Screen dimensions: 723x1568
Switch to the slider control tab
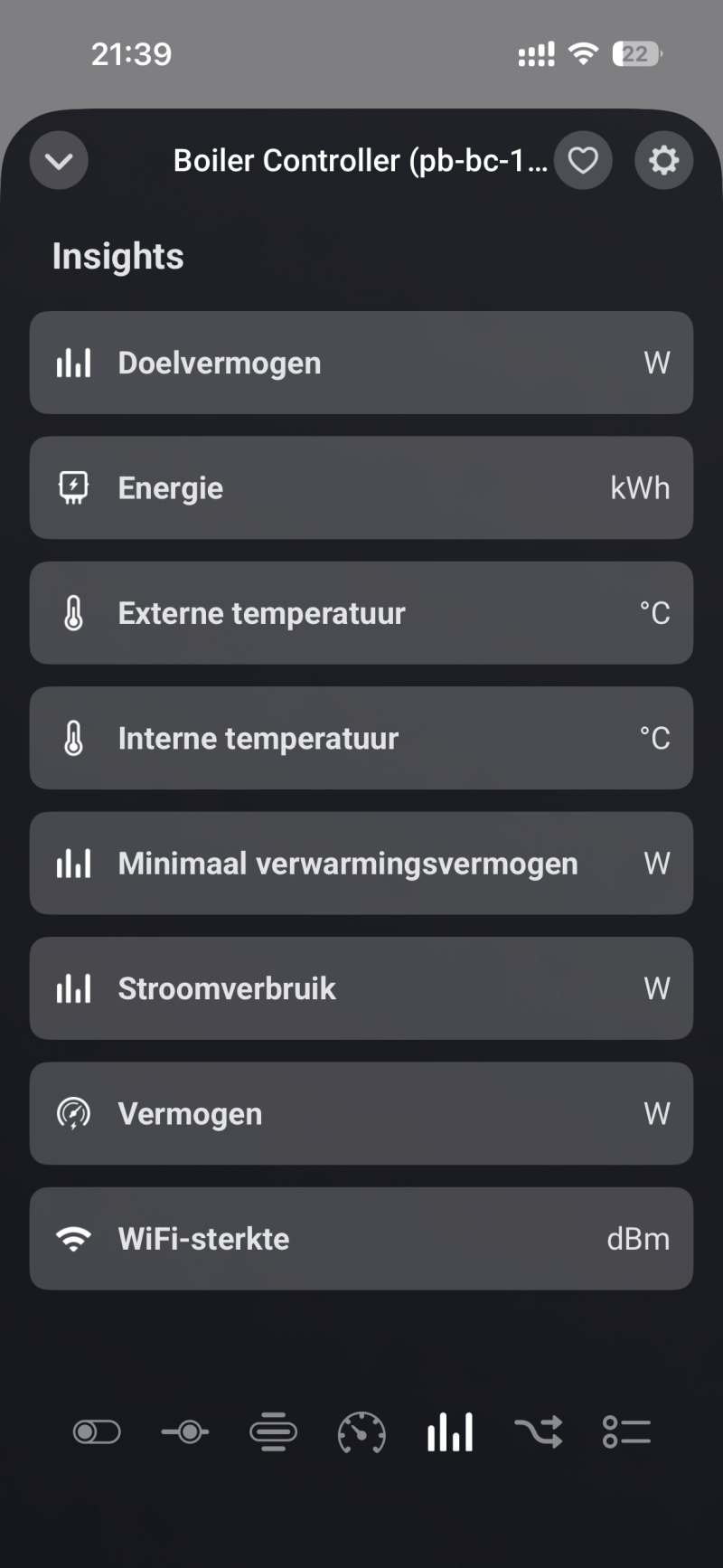(185, 1432)
